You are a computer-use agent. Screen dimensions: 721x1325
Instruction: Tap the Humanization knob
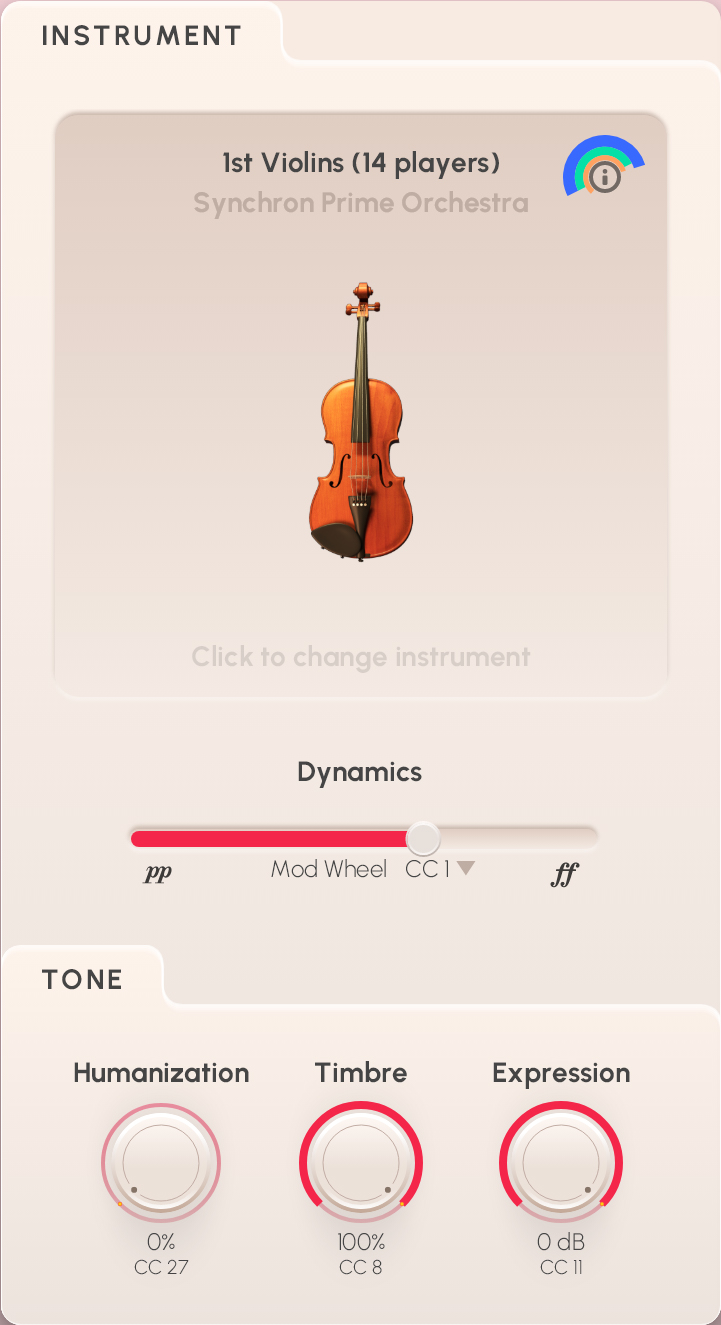[x=161, y=1163]
